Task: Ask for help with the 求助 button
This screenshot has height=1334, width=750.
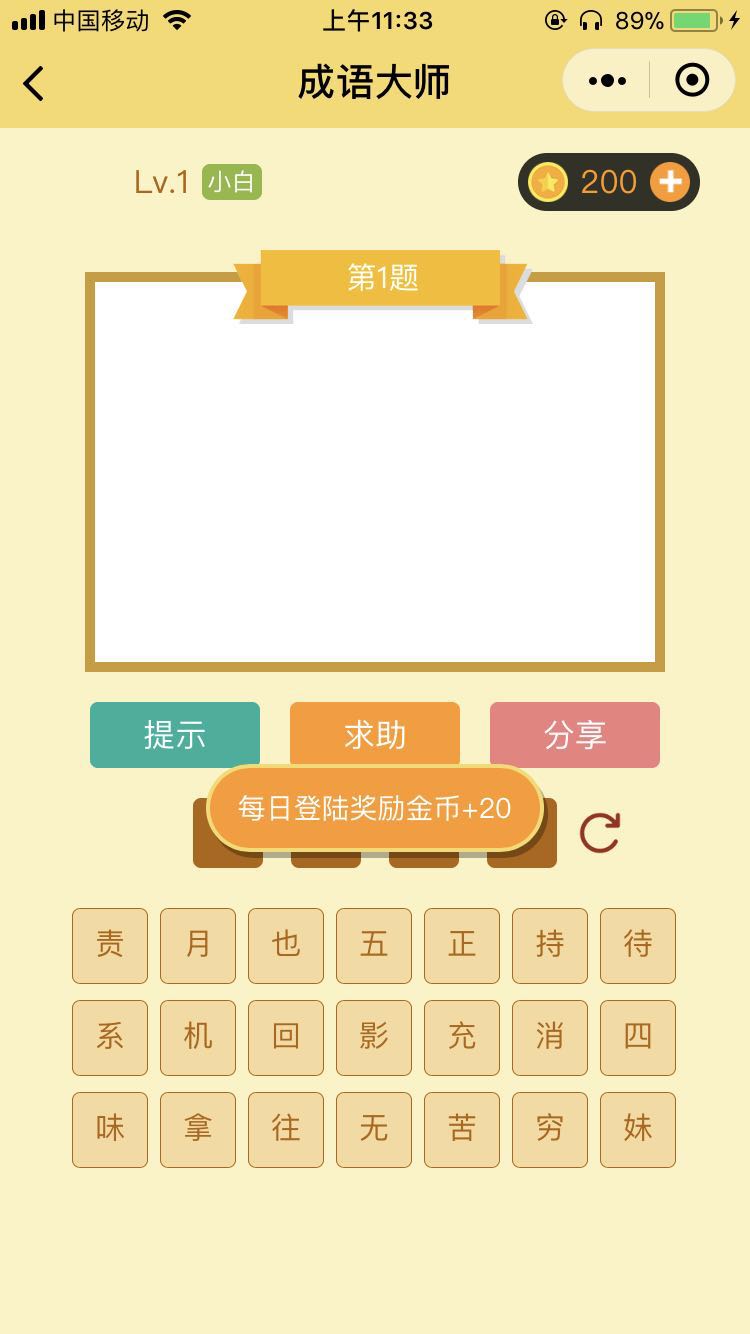Action: pos(375,735)
